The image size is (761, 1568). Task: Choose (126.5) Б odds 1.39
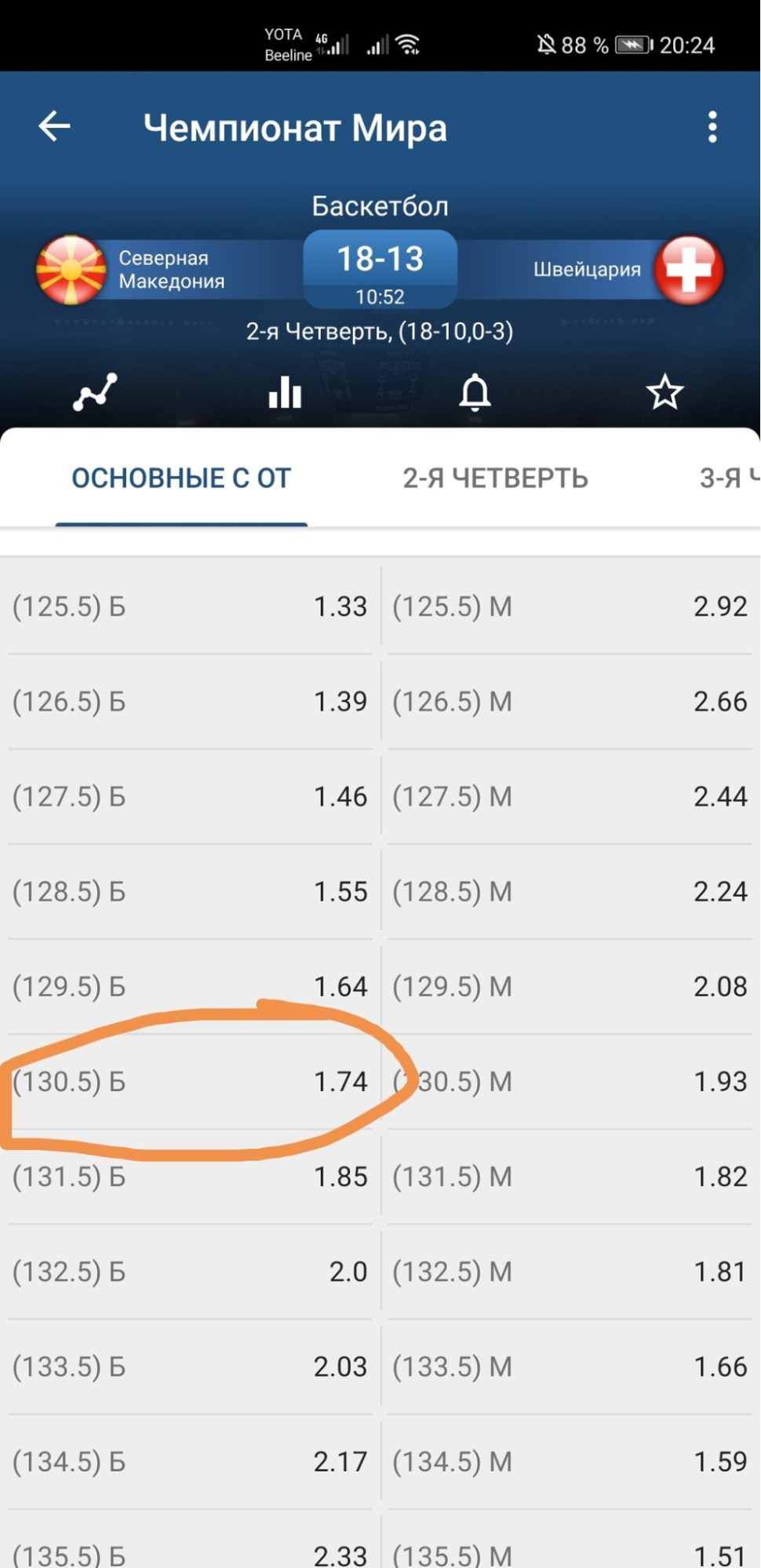190,700
